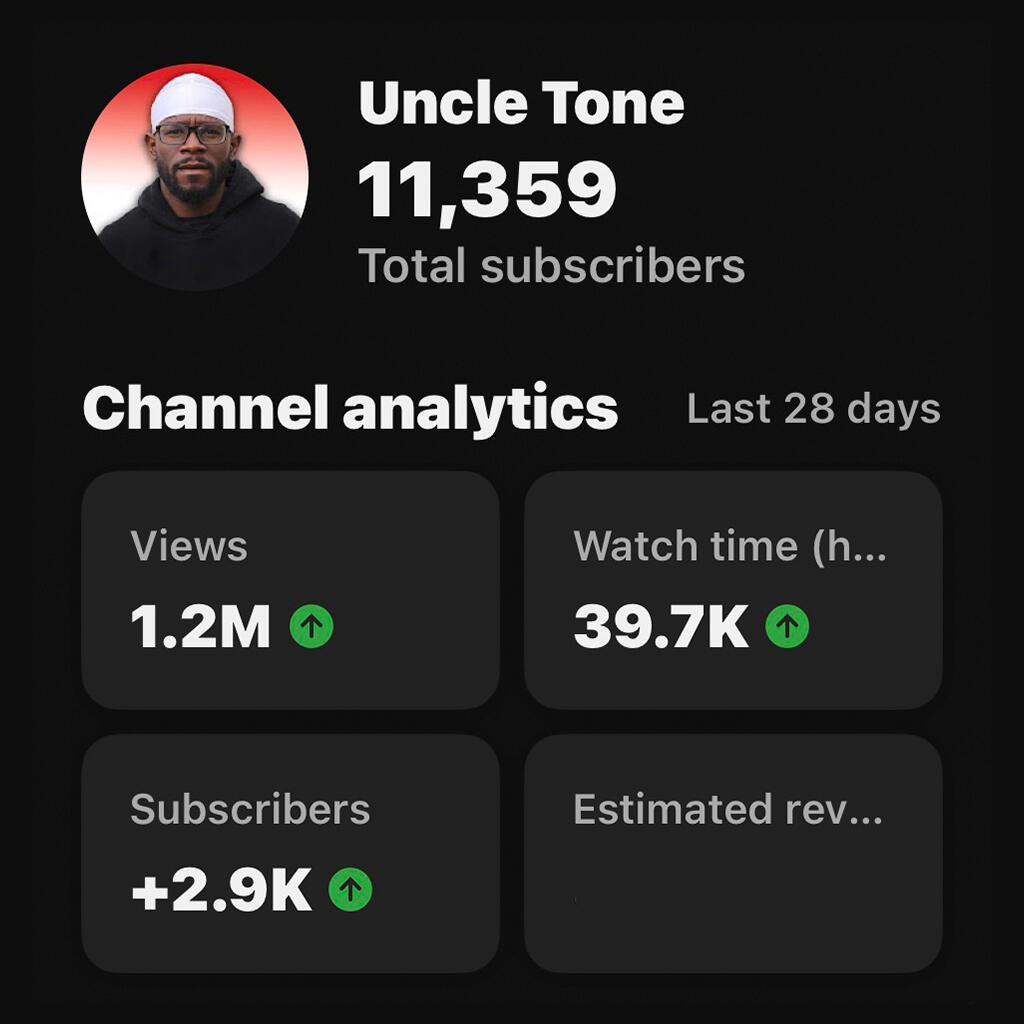This screenshot has width=1024, height=1024.
Task: Open the Views analytics card
Action: tap(291, 590)
